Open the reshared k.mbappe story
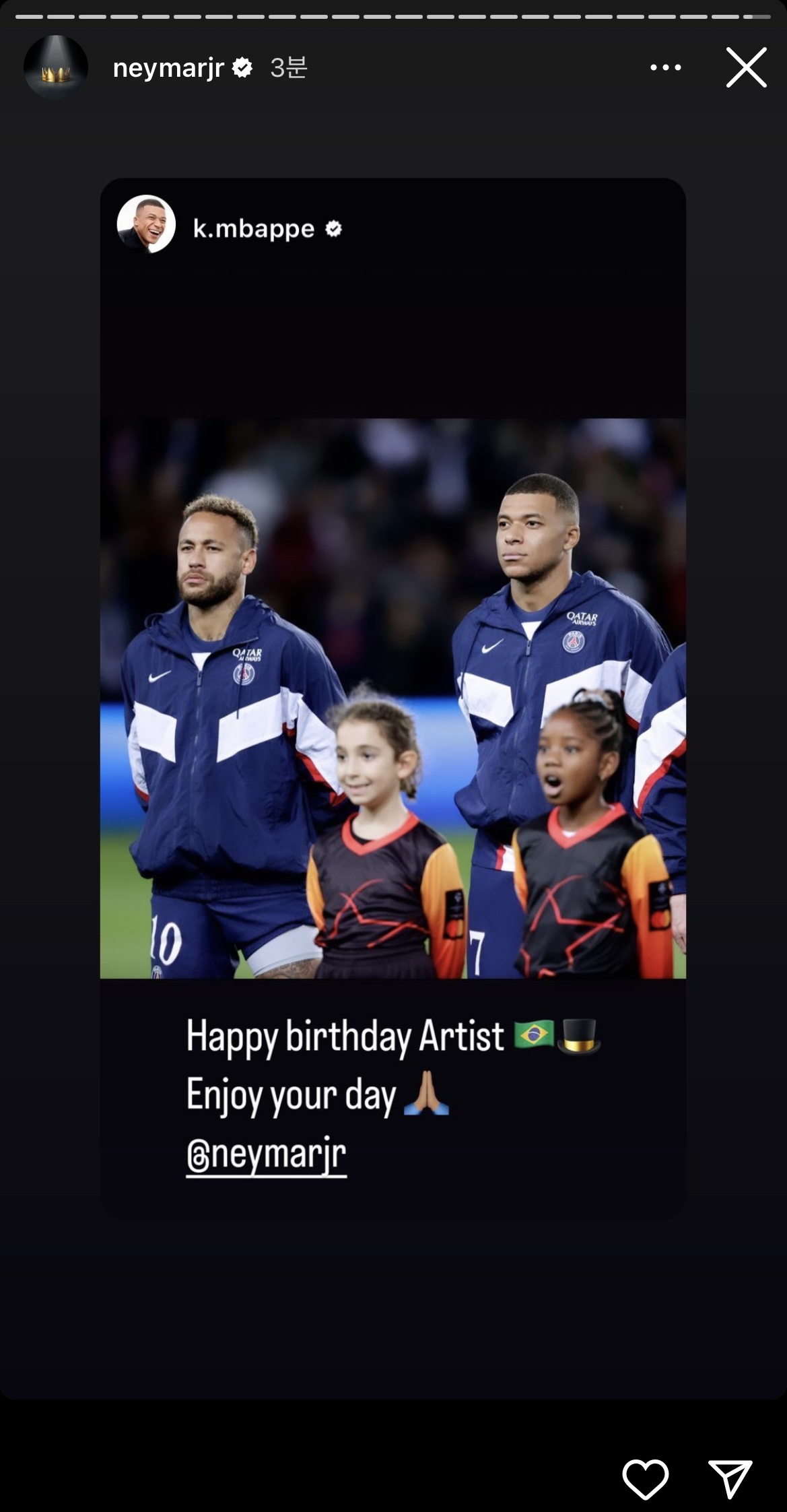 [x=393, y=698]
